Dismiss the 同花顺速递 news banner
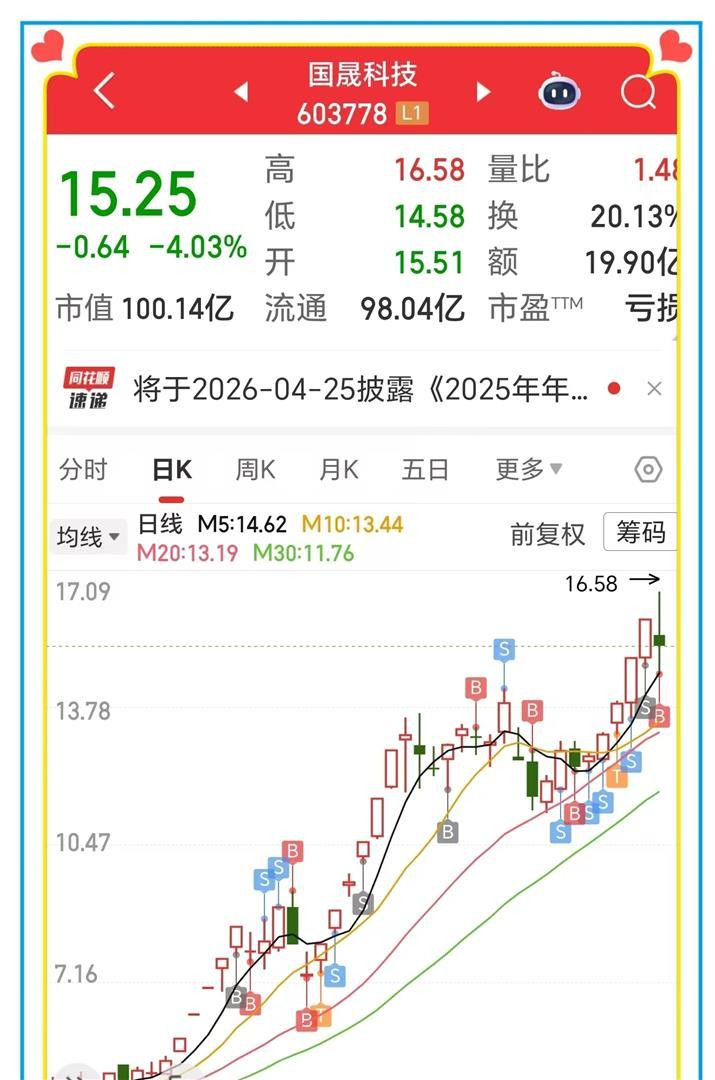Viewport: 715px width, 1080px height. [x=654, y=389]
